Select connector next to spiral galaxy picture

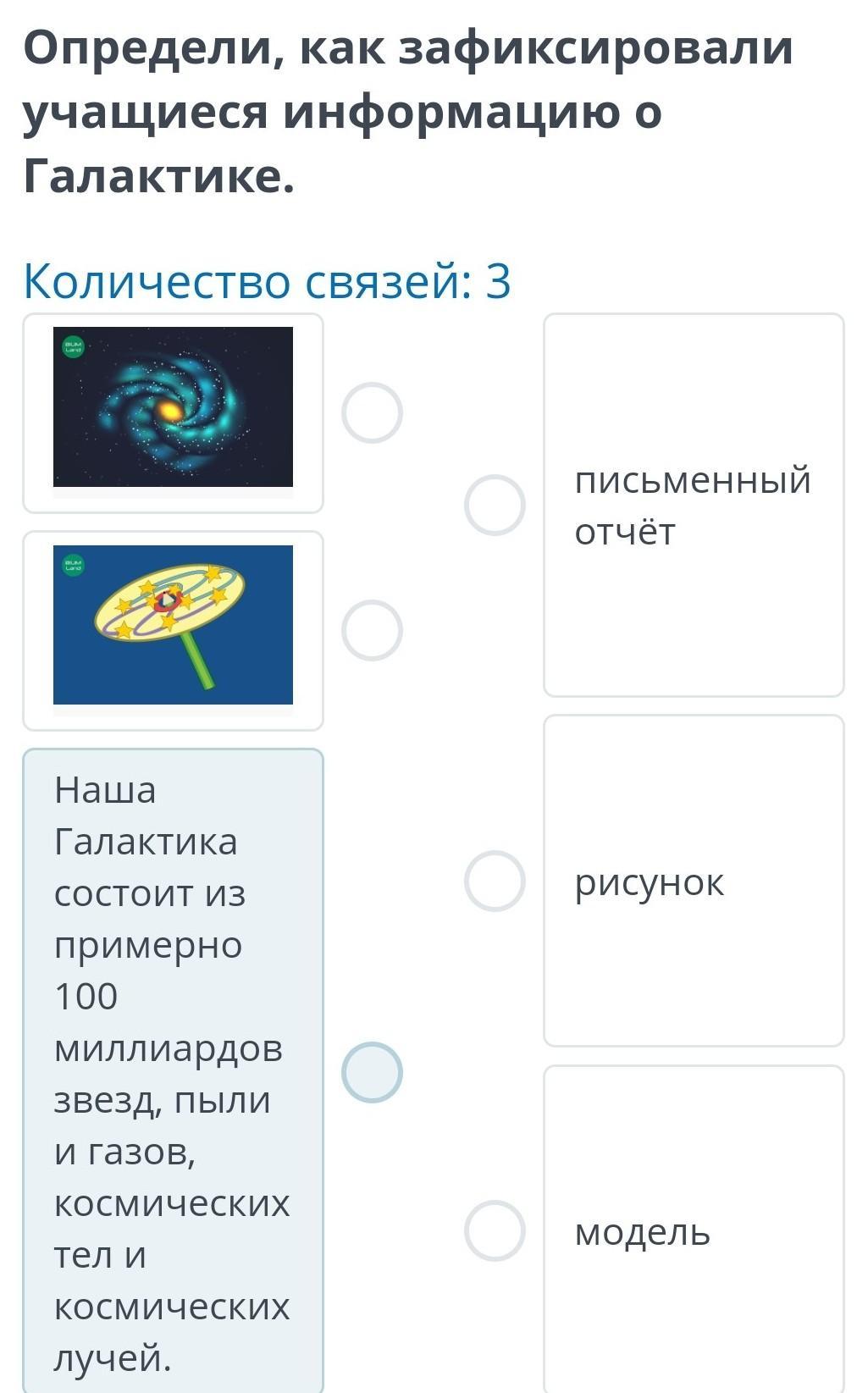pos(372,413)
